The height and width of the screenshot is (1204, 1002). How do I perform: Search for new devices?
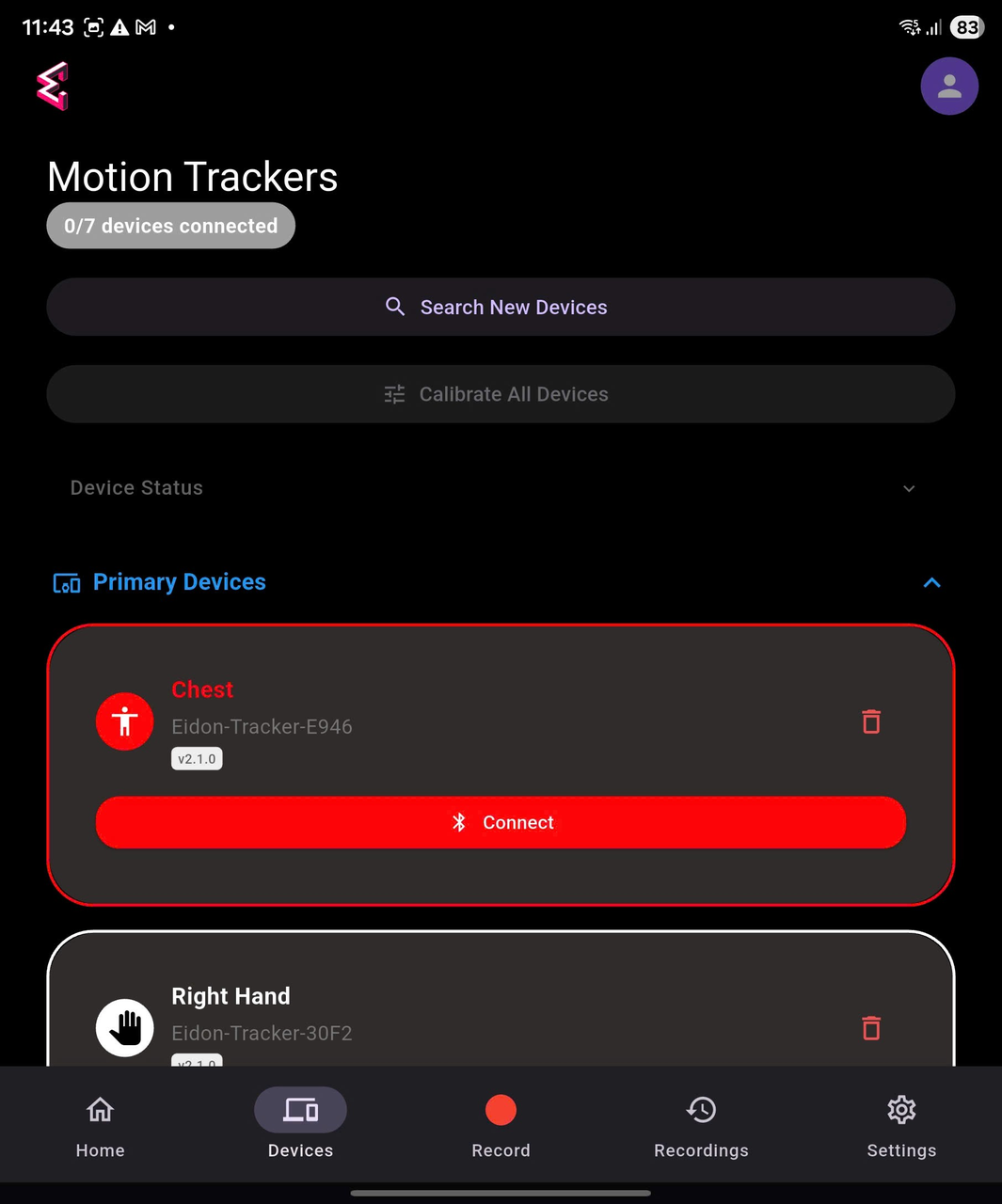pyautogui.click(x=501, y=308)
